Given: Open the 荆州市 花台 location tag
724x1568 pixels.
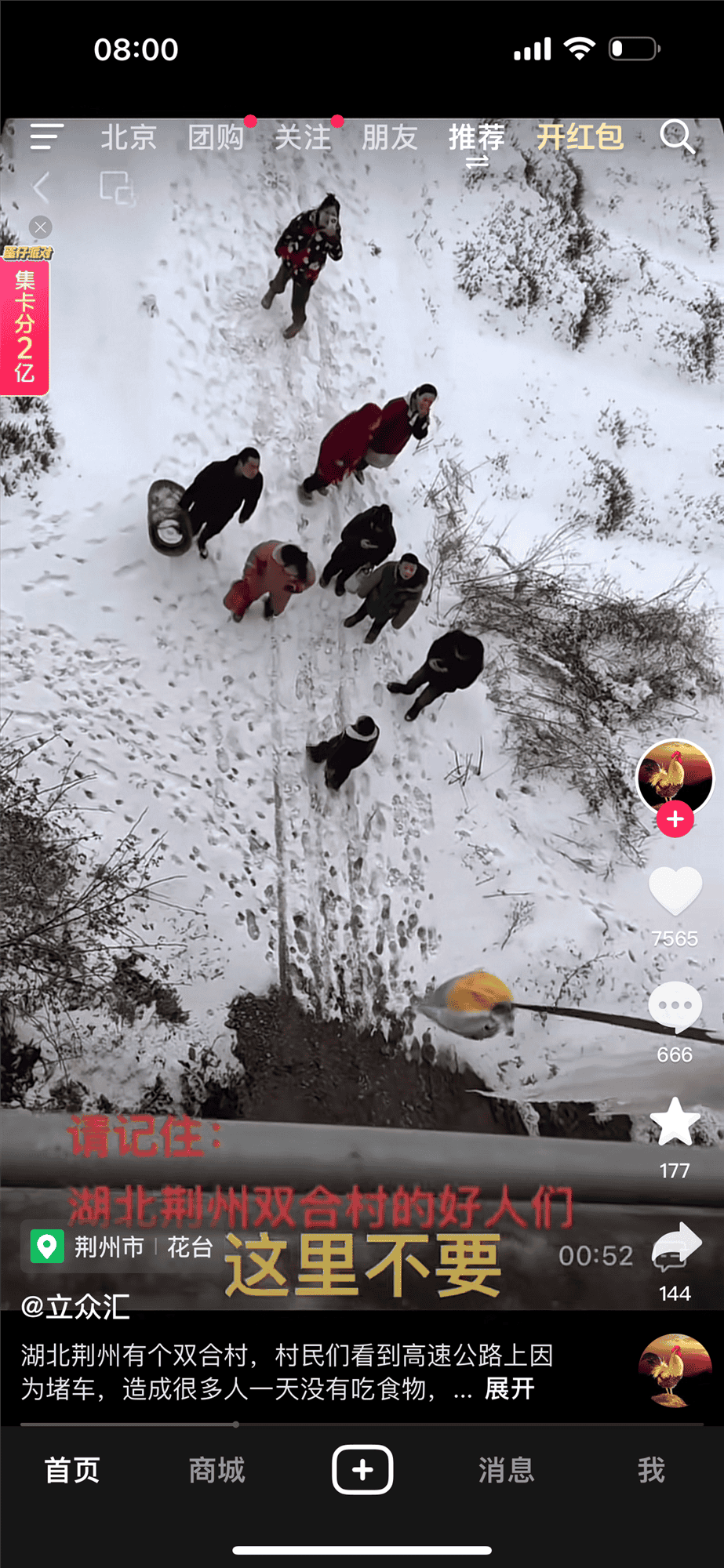Looking at the screenshot, I should pos(122,1247).
